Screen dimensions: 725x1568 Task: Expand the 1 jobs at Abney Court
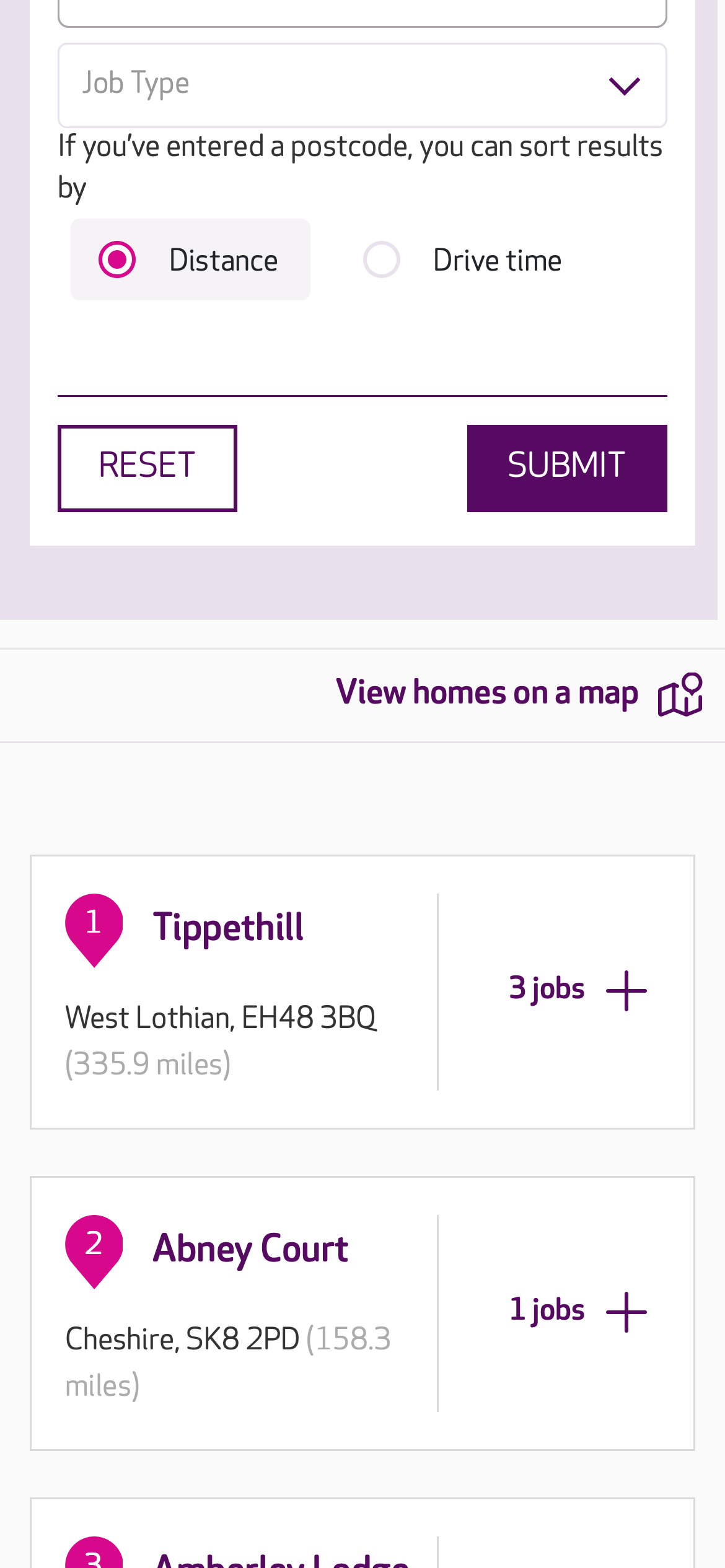click(x=578, y=1311)
